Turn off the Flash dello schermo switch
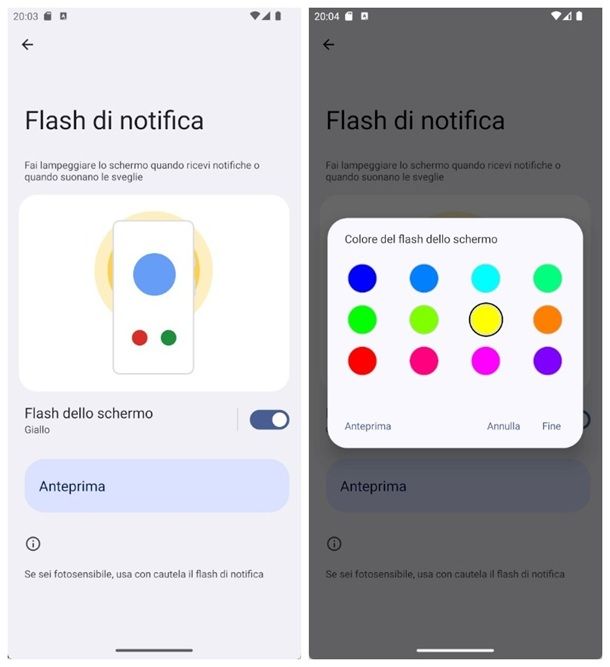 269,420
